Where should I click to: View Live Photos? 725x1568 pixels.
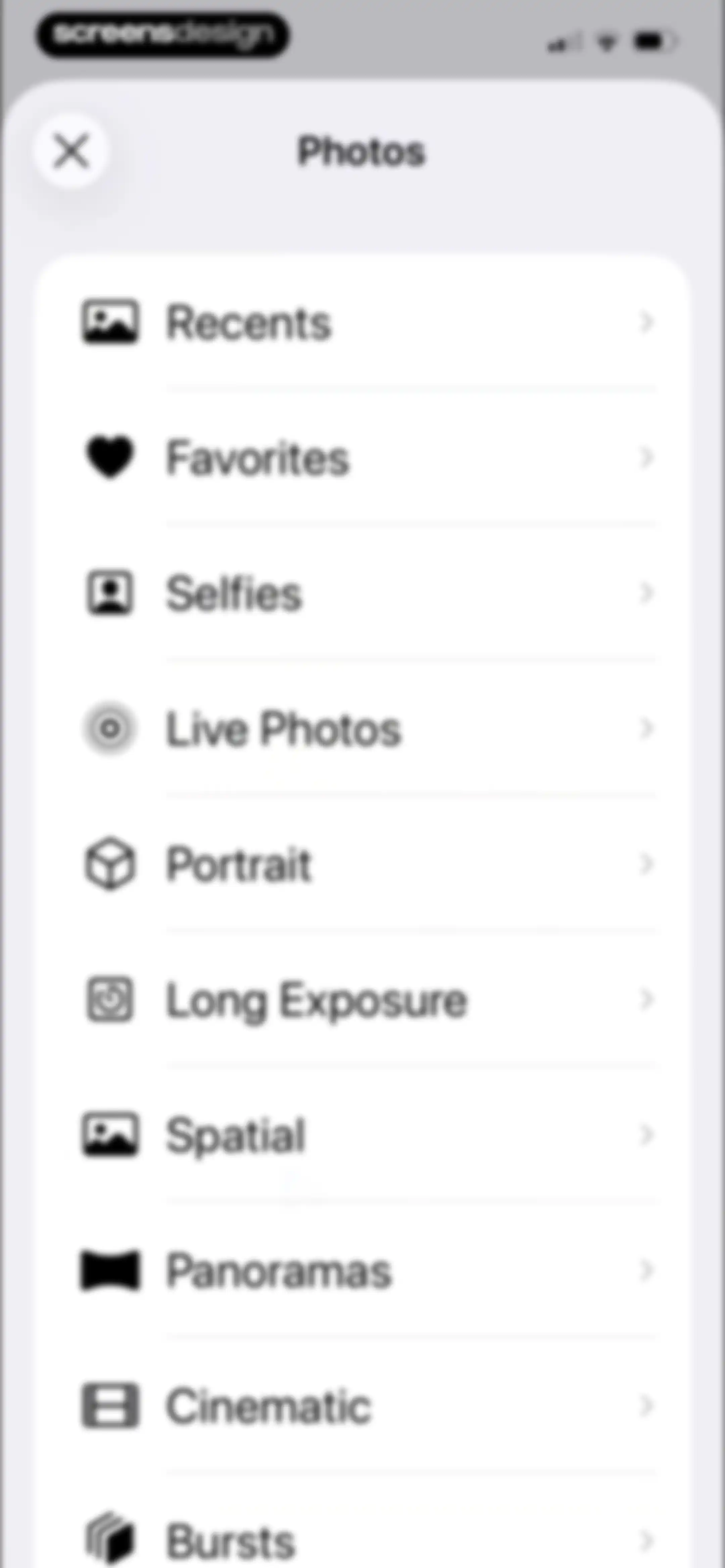(x=363, y=728)
